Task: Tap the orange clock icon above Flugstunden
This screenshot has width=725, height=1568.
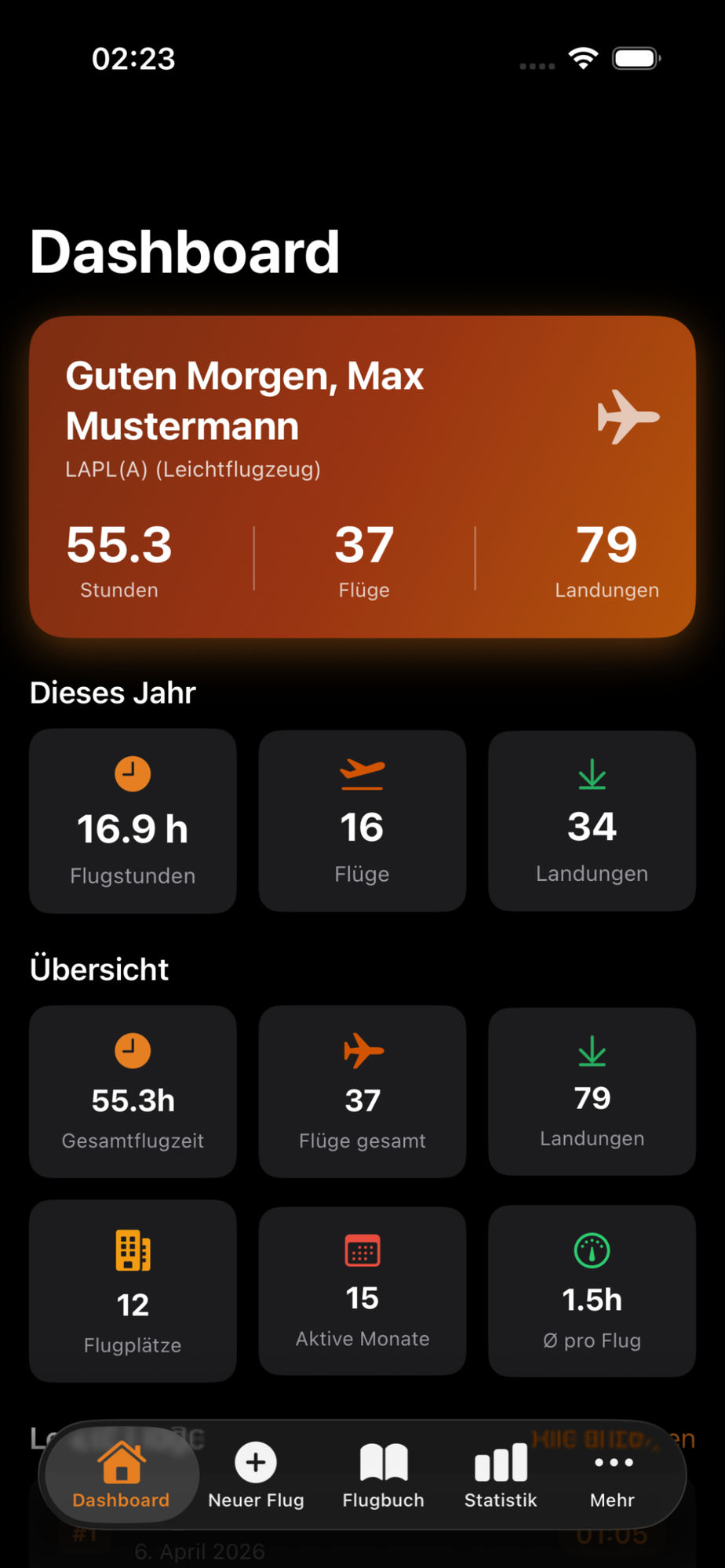Action: [x=132, y=773]
